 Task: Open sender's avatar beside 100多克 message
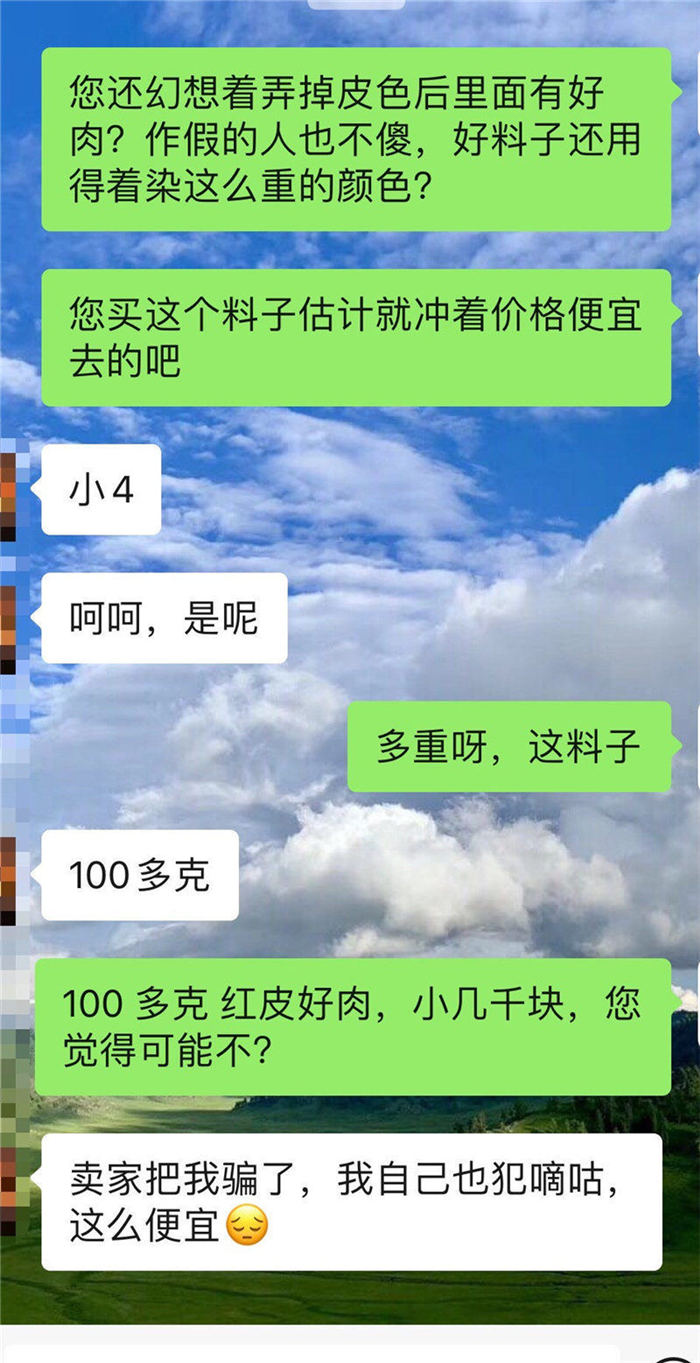[x=8, y=876]
